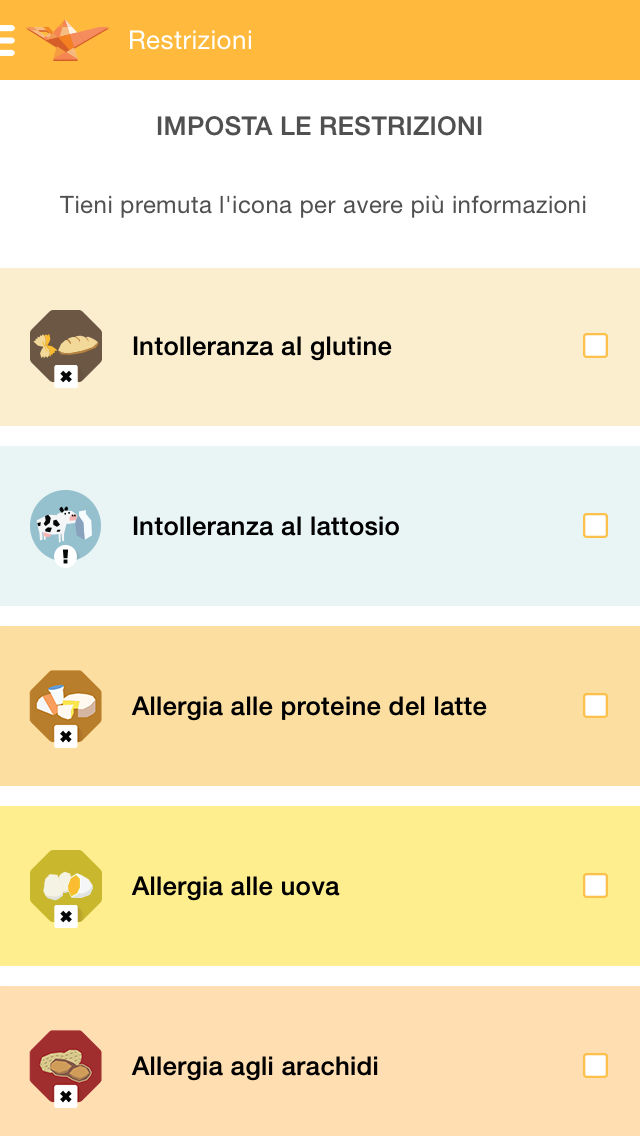Tick the Allergia alle uova checkbox
Image resolution: width=640 pixels, height=1136 pixels.
click(595, 886)
